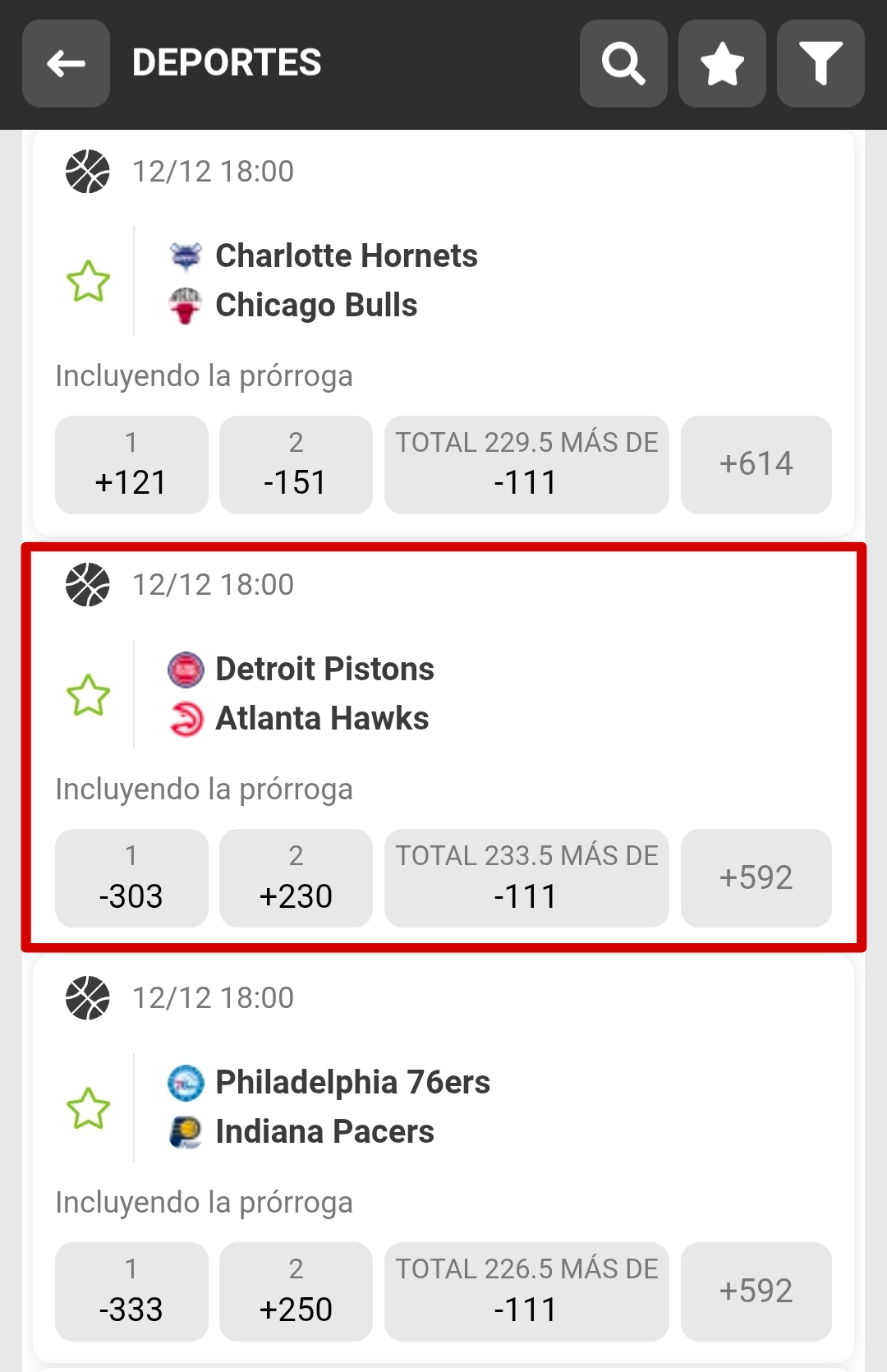Select TOTAL 233.5 MÁS DE at -111
This screenshot has height=1372, width=887.
pyautogui.click(x=526, y=877)
